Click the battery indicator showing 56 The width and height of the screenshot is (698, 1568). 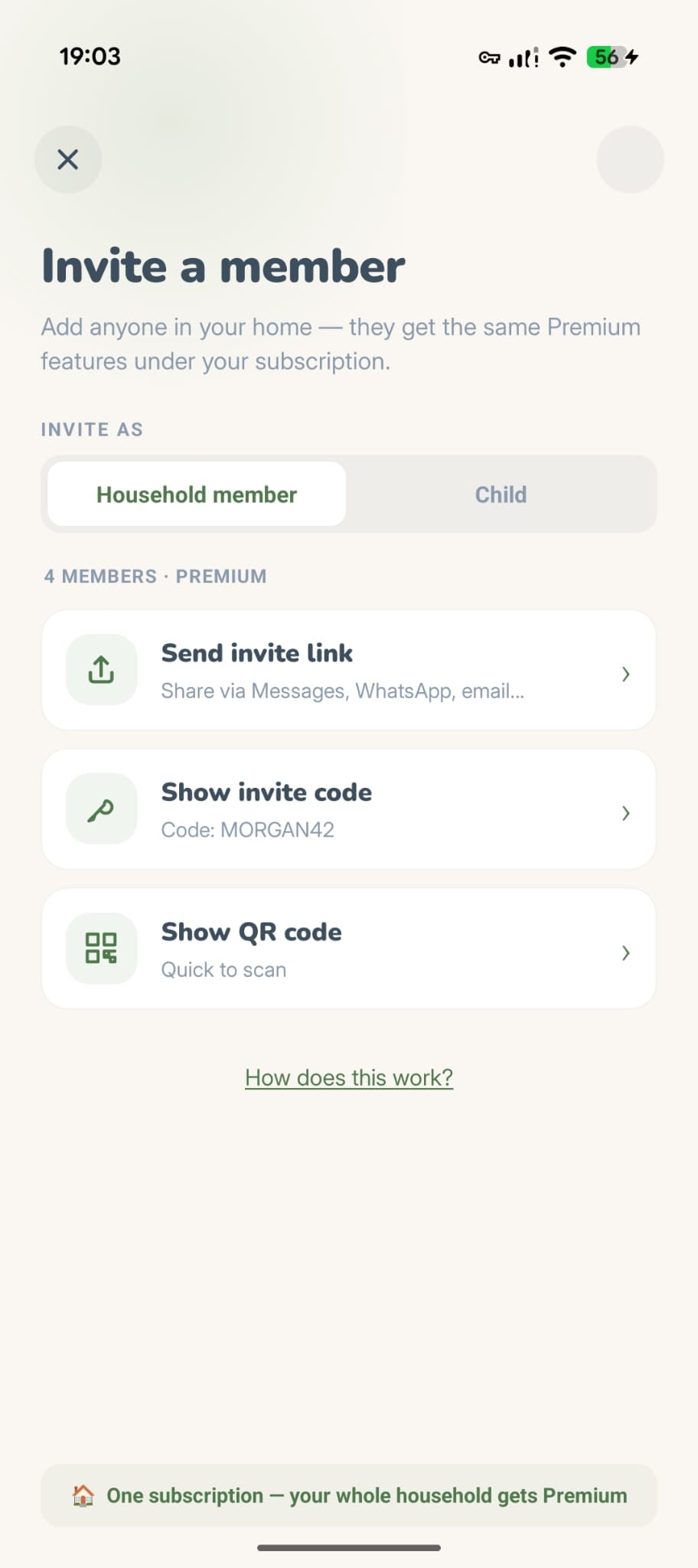click(x=606, y=57)
